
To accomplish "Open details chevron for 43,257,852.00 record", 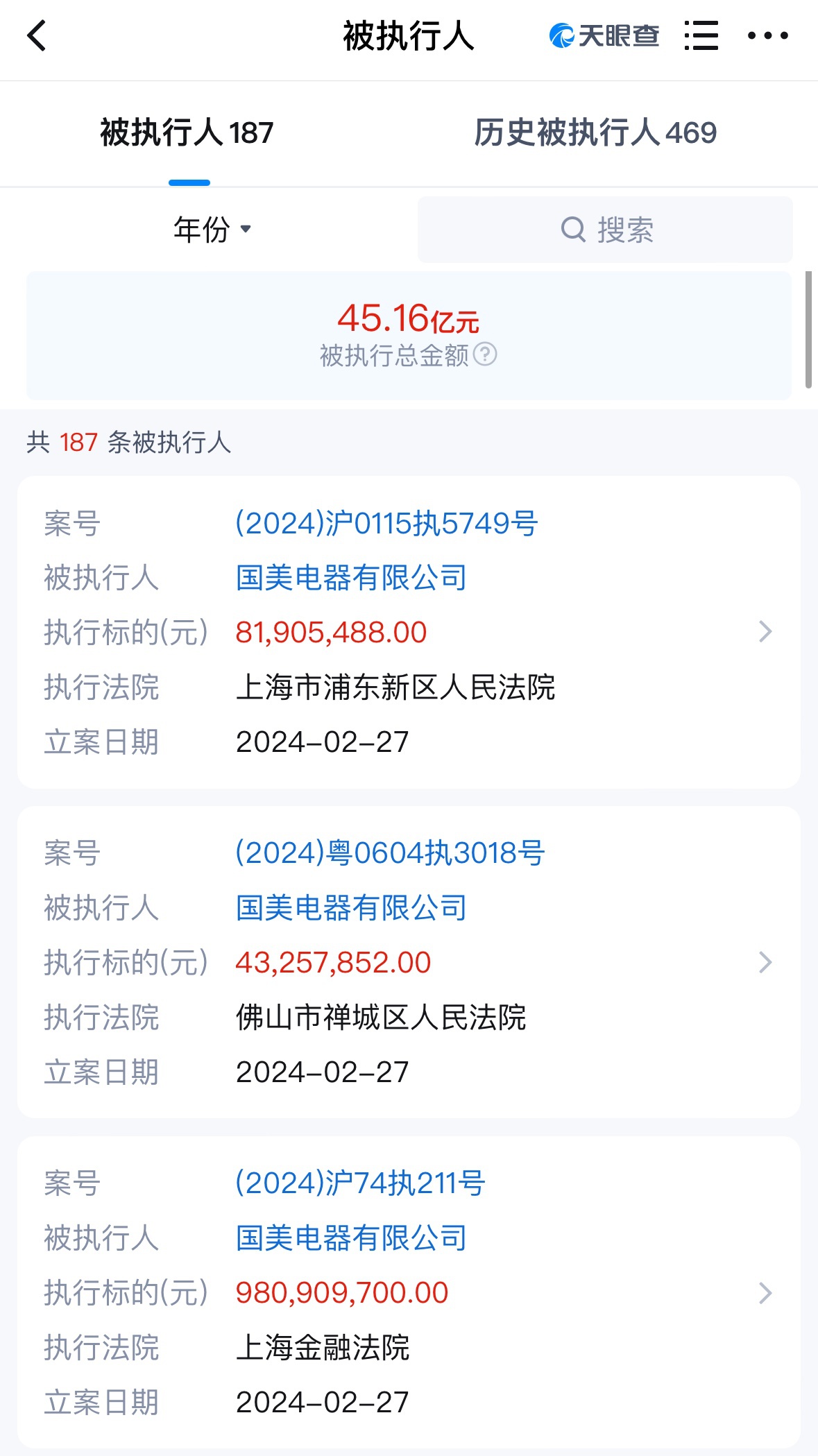I will 765,962.
